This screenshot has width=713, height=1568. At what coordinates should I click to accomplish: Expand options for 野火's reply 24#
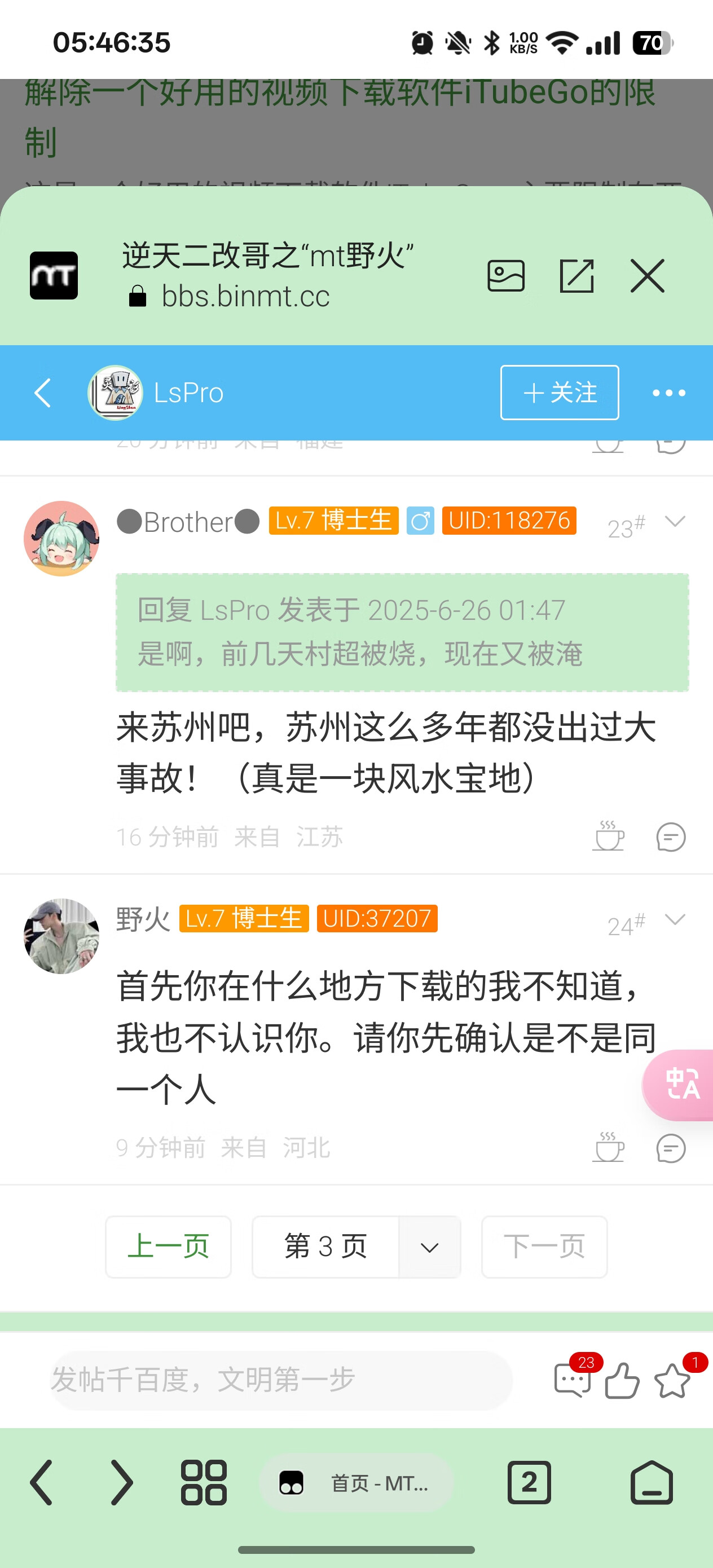(x=675, y=919)
